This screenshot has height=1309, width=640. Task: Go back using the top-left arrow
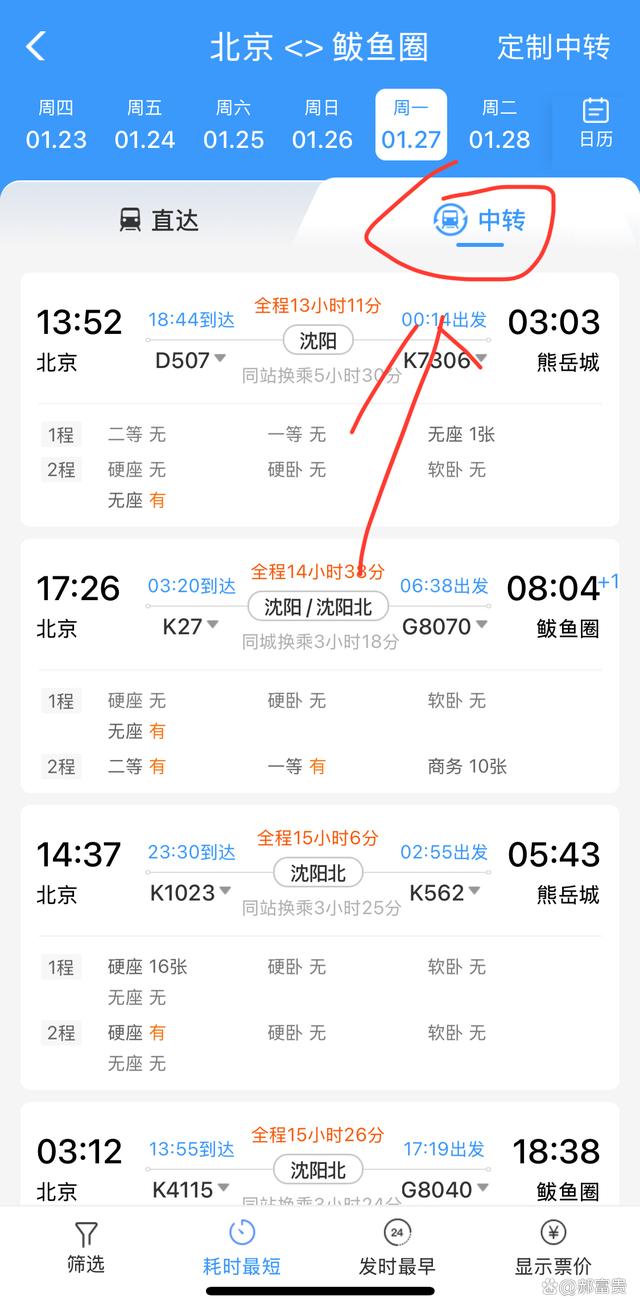click(x=36, y=46)
